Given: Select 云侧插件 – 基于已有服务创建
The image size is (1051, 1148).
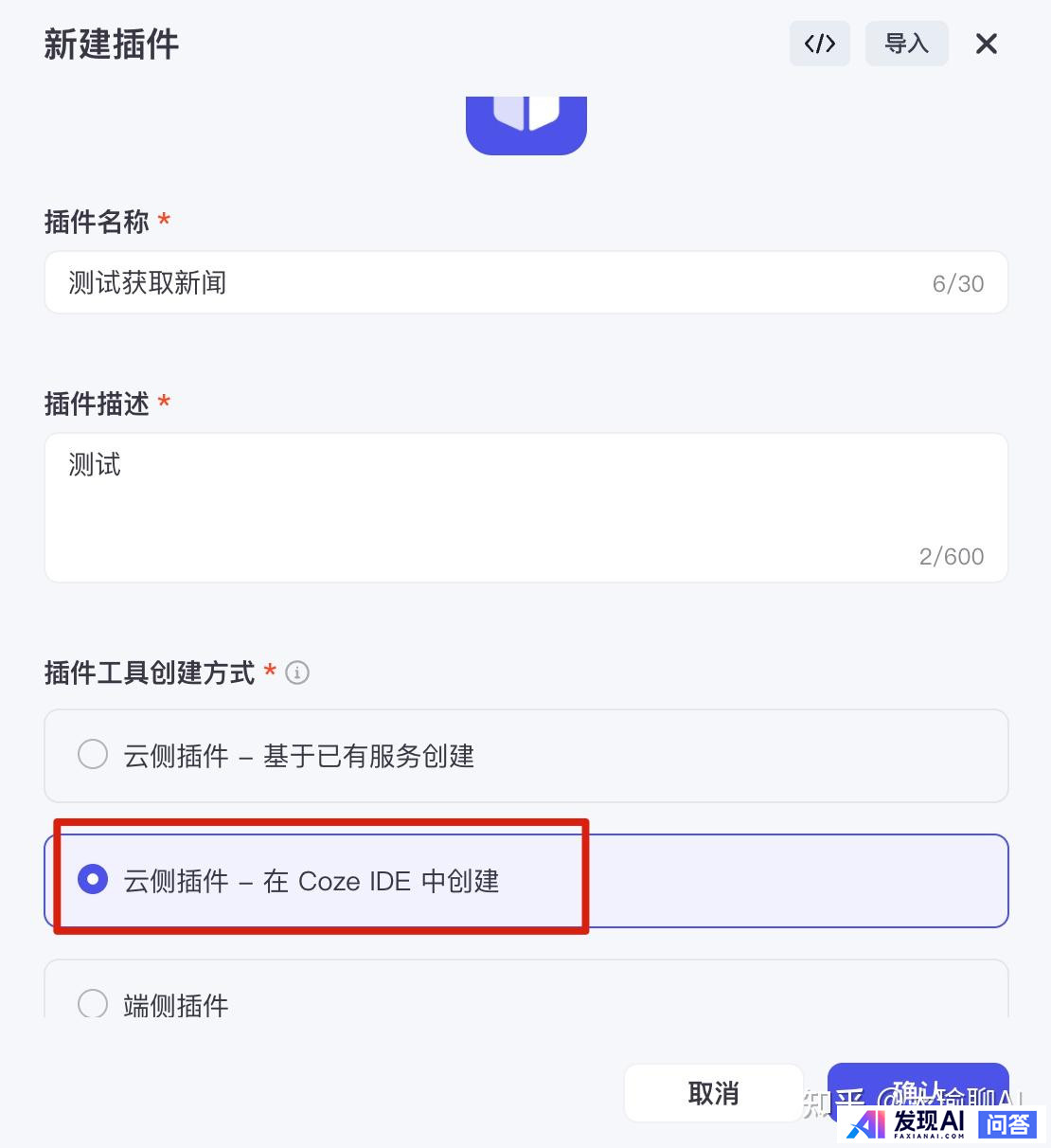Looking at the screenshot, I should pyautogui.click(x=93, y=755).
